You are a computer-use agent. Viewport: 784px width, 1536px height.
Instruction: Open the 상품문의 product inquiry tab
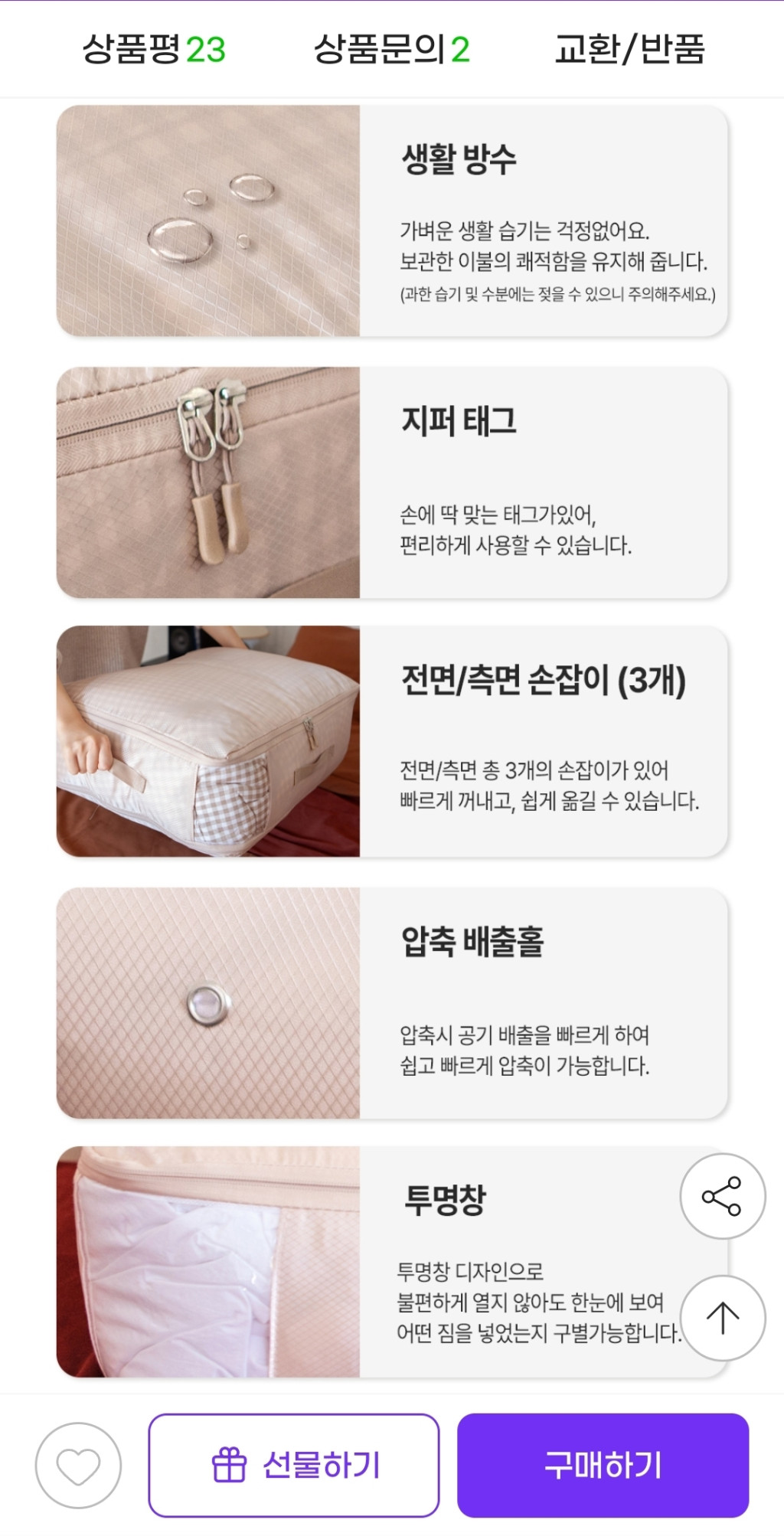pyautogui.click(x=391, y=50)
